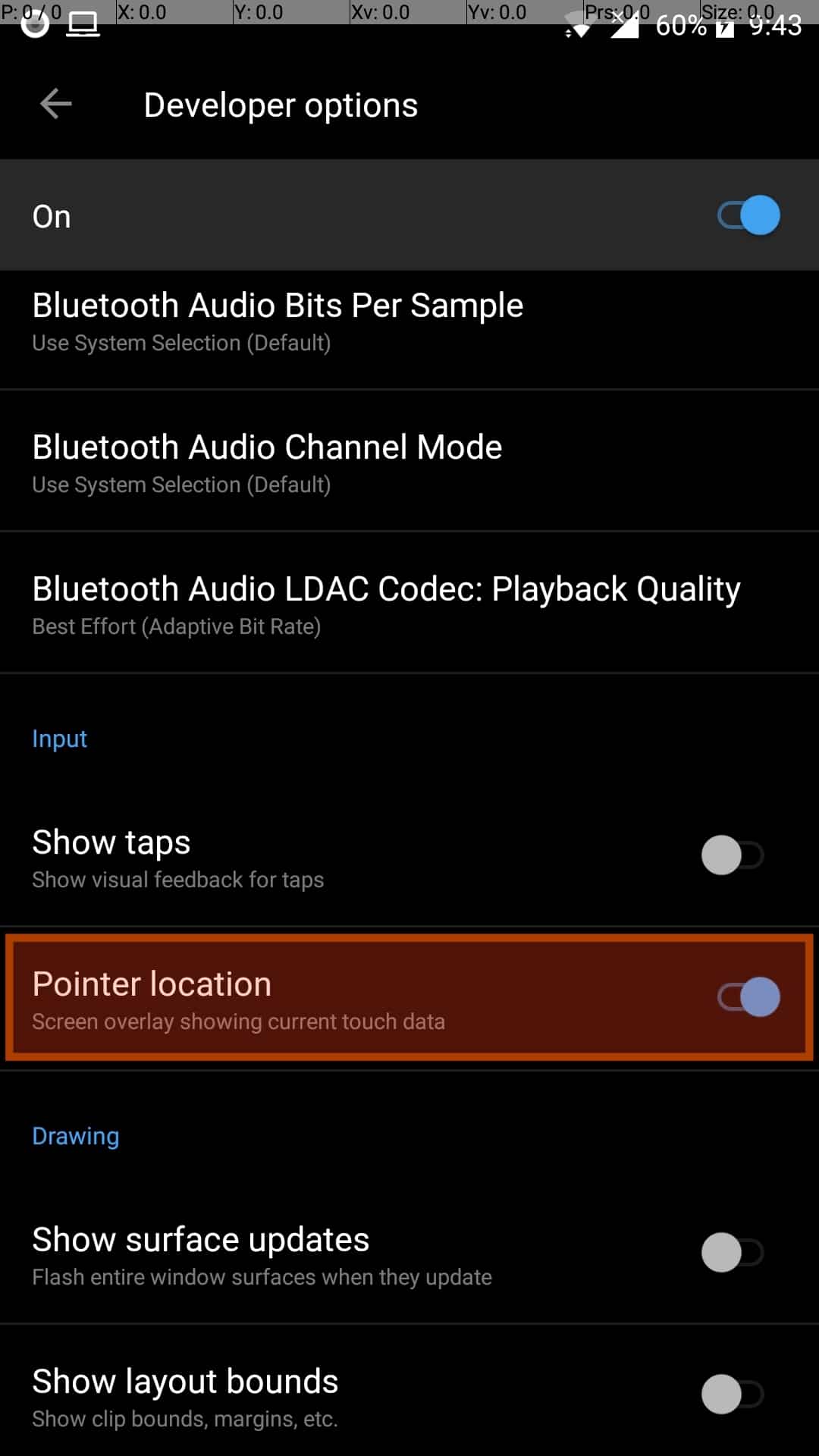Toggle Show layout bounds on
This screenshot has height=1456, width=819.
coord(732,1394)
